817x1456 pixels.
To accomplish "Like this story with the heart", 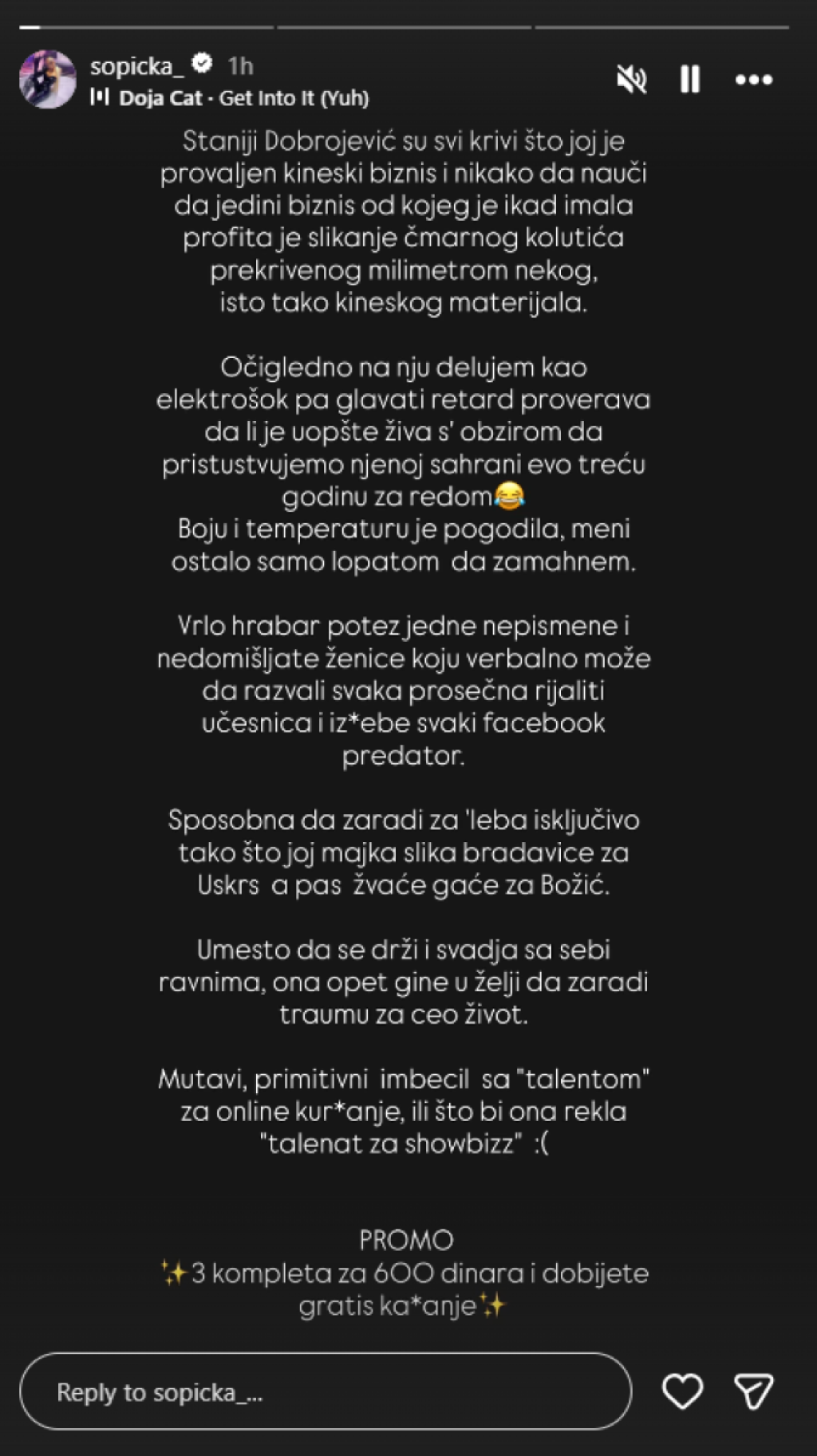I will point(683,1391).
